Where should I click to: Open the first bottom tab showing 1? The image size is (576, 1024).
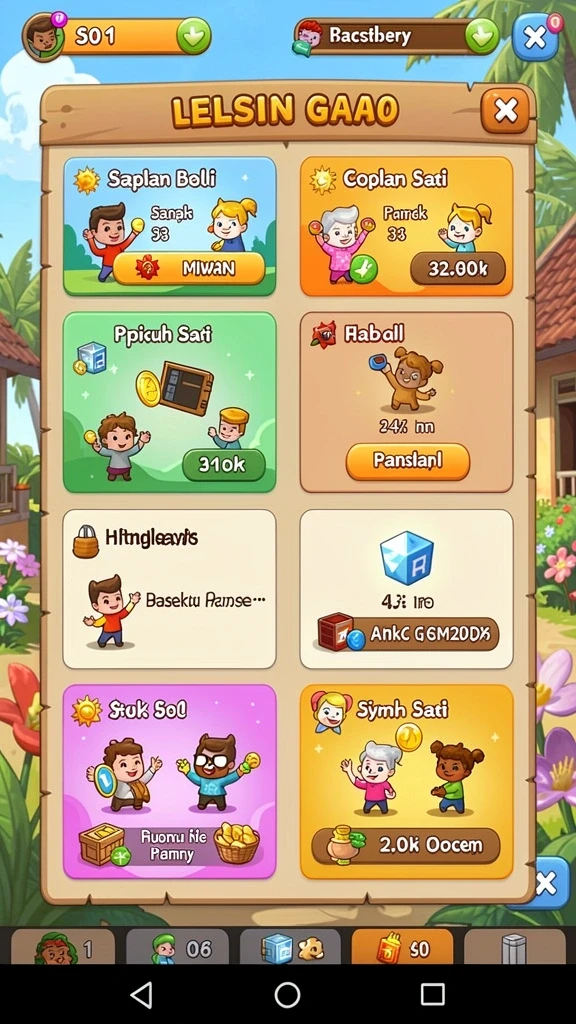click(x=63, y=946)
